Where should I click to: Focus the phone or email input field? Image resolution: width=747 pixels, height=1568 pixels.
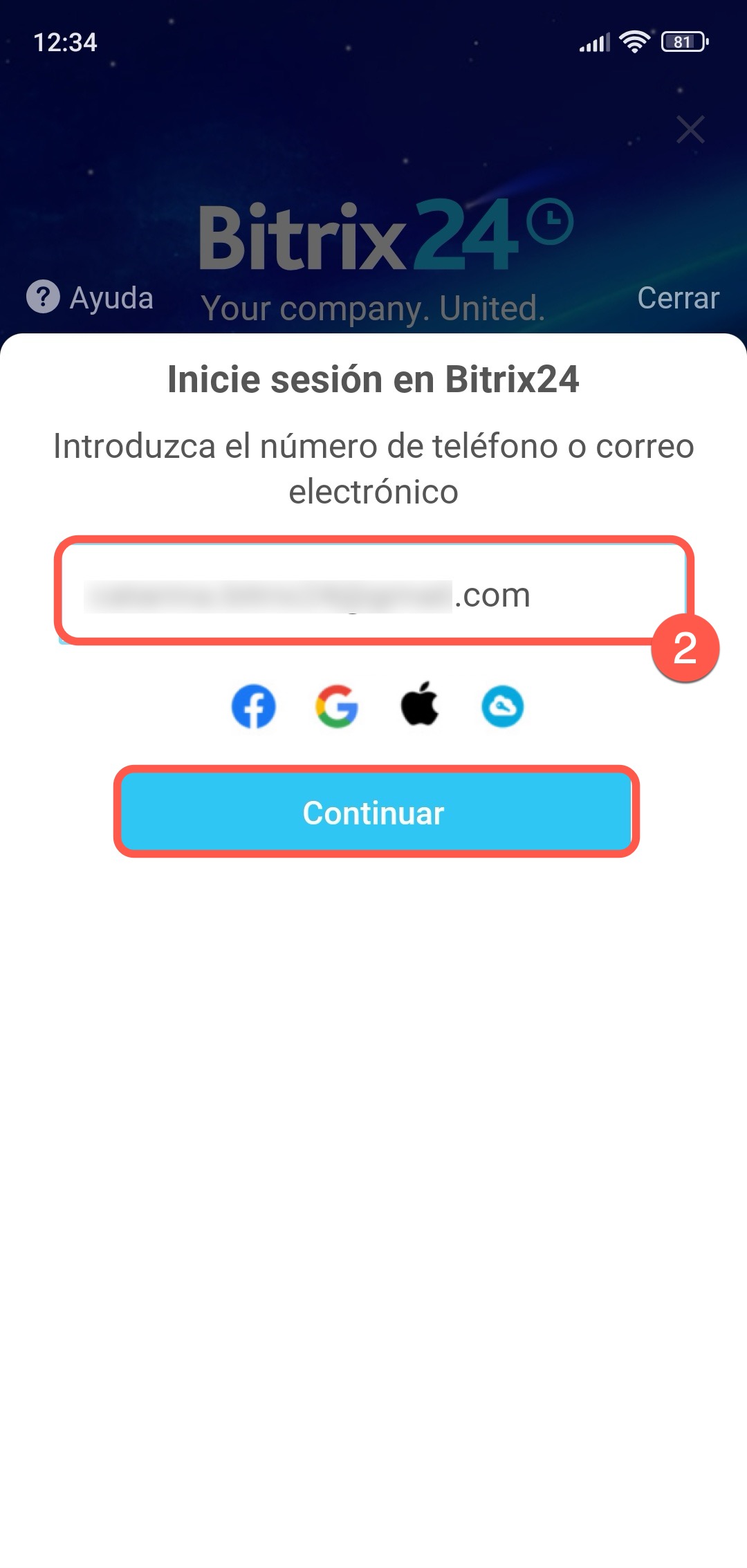373,593
